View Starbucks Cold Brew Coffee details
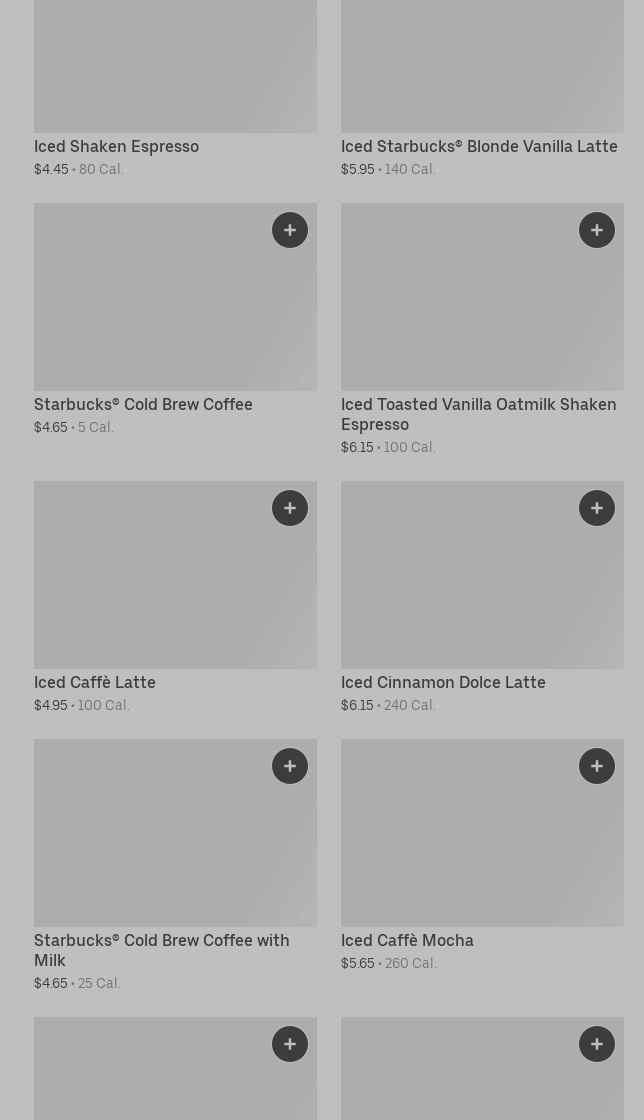This screenshot has height=1120, width=644. (x=176, y=320)
